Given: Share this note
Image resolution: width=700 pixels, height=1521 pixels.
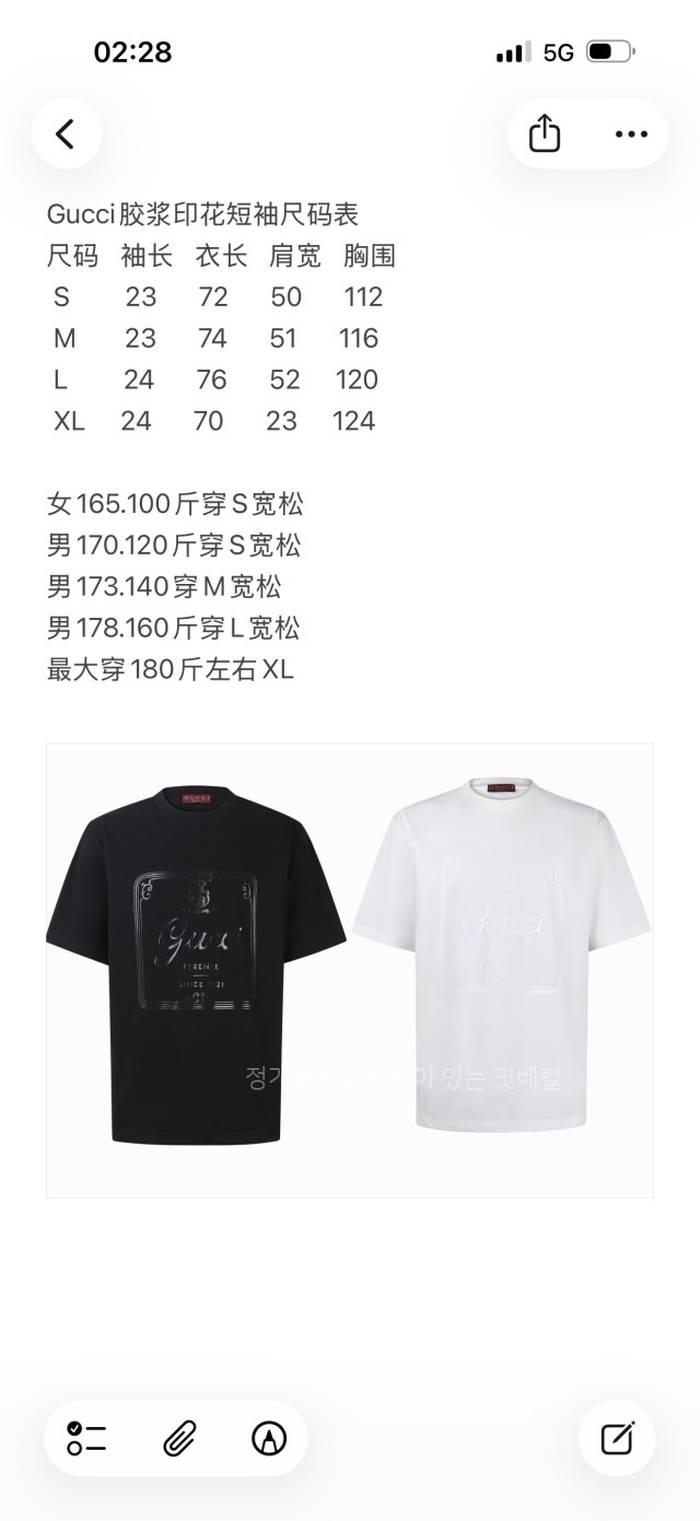Looking at the screenshot, I should click(x=544, y=134).
